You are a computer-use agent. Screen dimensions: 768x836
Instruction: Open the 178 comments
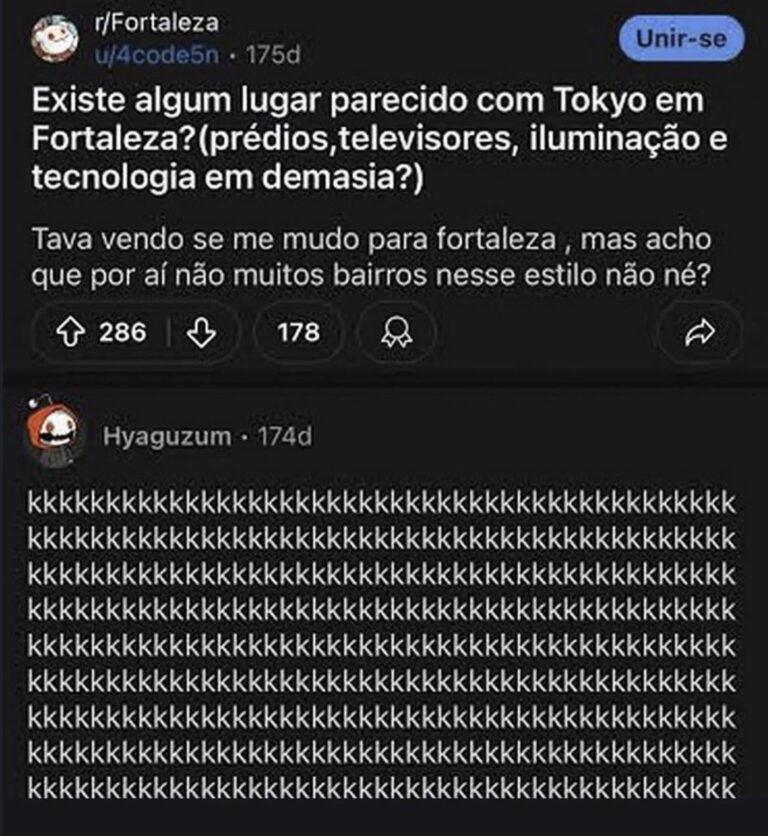click(x=297, y=333)
